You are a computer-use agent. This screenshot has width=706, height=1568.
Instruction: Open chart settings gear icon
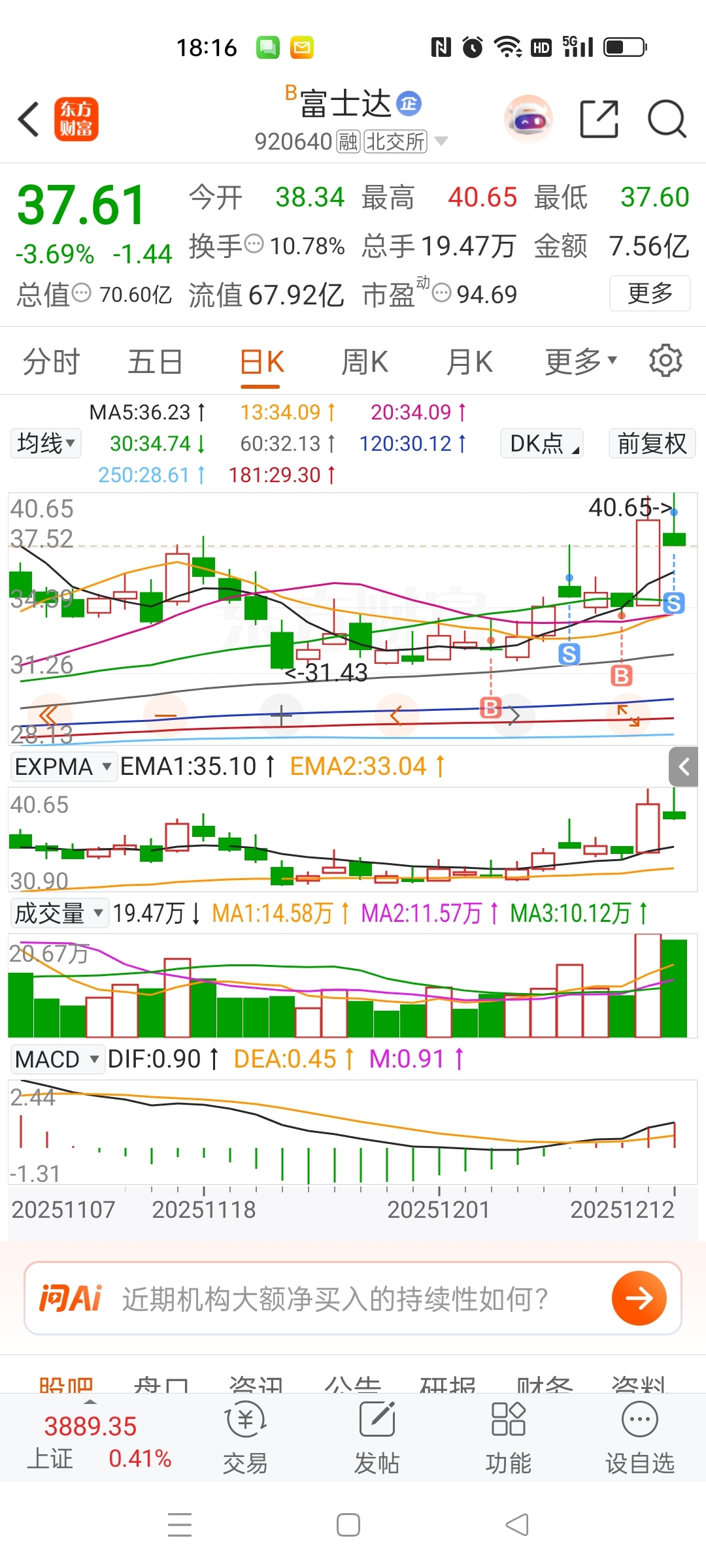point(665,360)
